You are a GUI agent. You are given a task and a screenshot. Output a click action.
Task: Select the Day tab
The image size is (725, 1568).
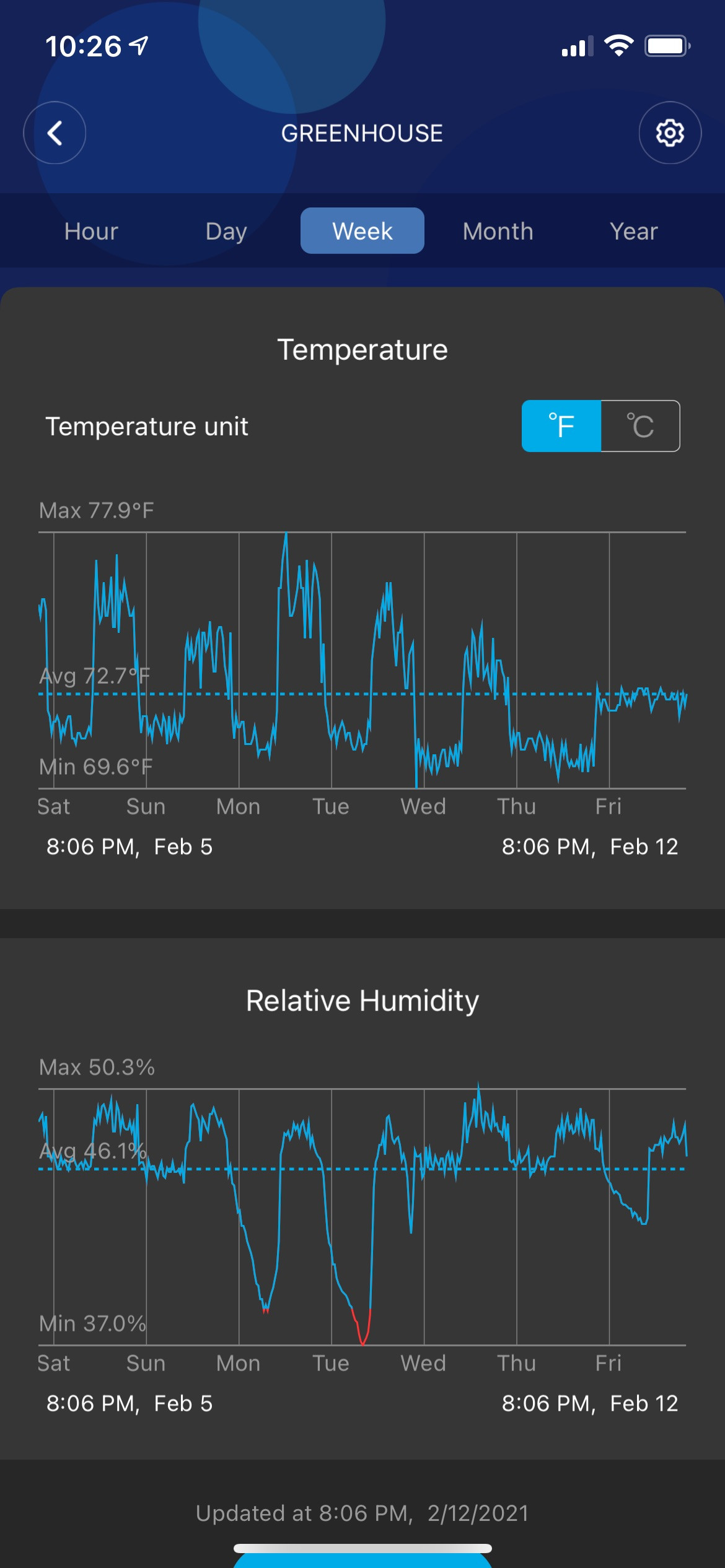226,231
